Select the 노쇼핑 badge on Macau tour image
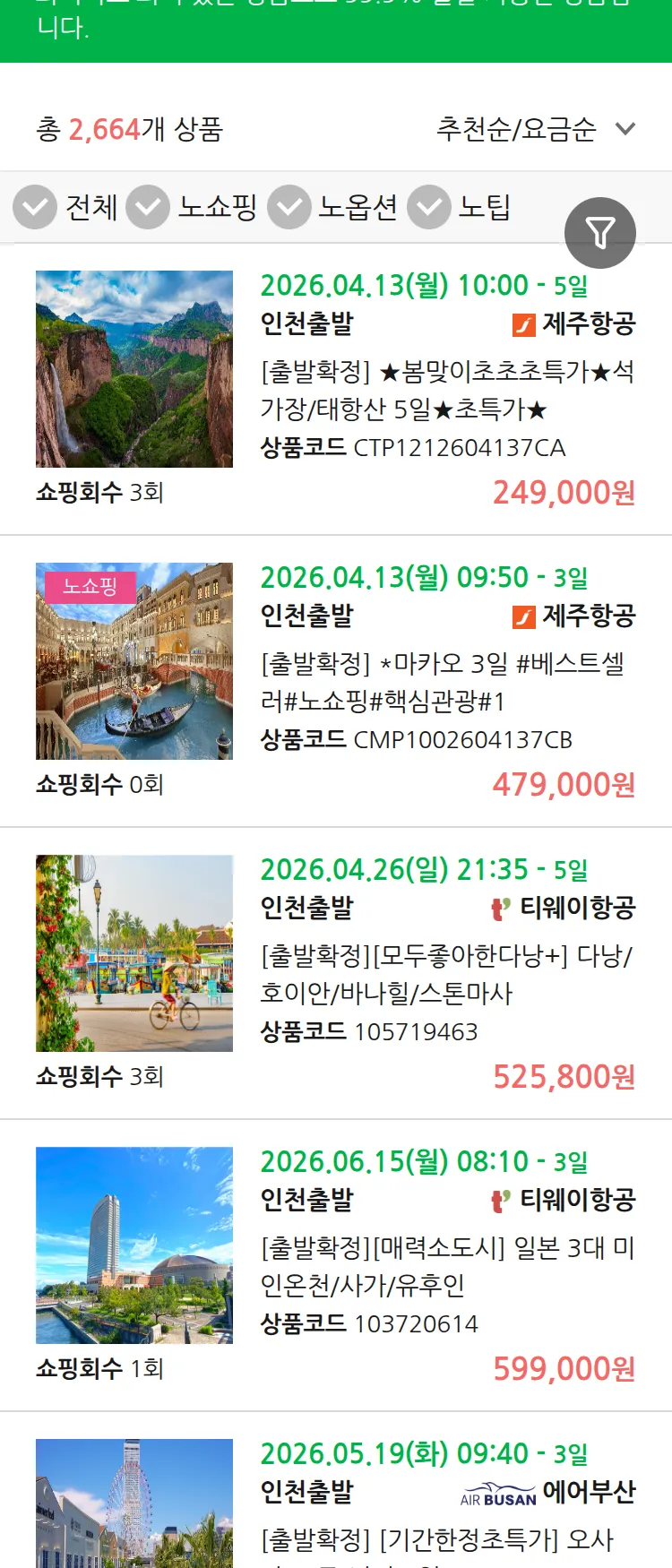 pyautogui.click(x=90, y=587)
